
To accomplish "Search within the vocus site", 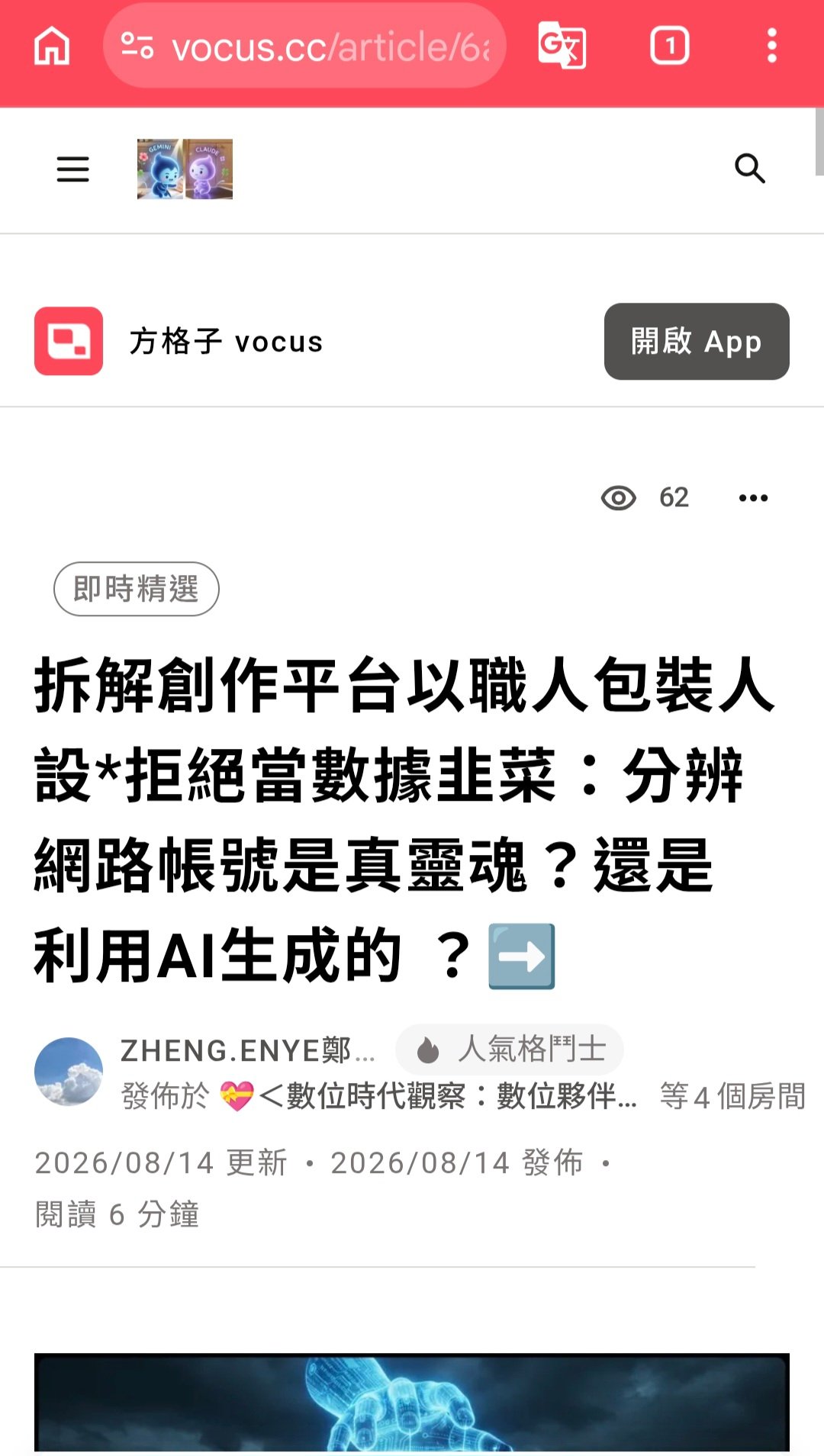I will point(749,169).
